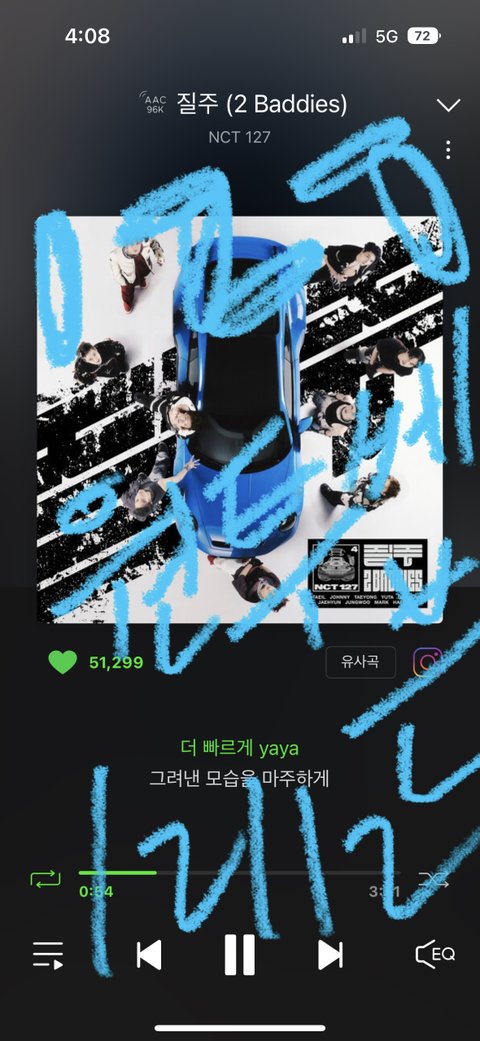480x1041 pixels.
Task: Skip back to the previous track
Action: point(149,955)
